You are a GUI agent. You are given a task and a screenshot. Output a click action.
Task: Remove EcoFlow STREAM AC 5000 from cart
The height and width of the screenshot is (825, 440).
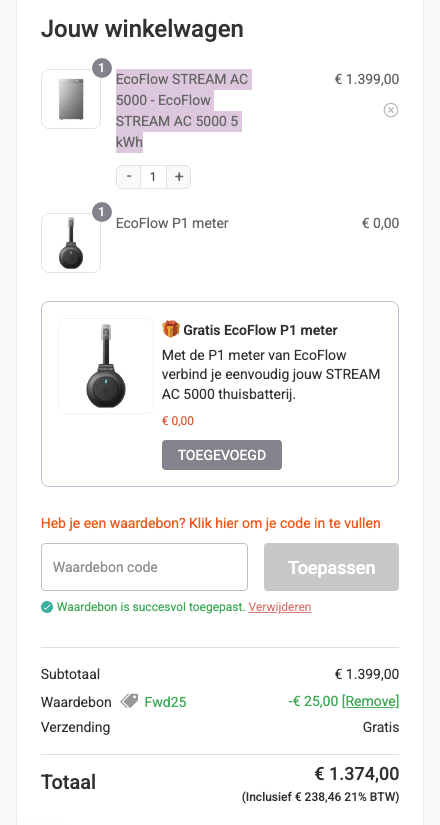click(391, 110)
